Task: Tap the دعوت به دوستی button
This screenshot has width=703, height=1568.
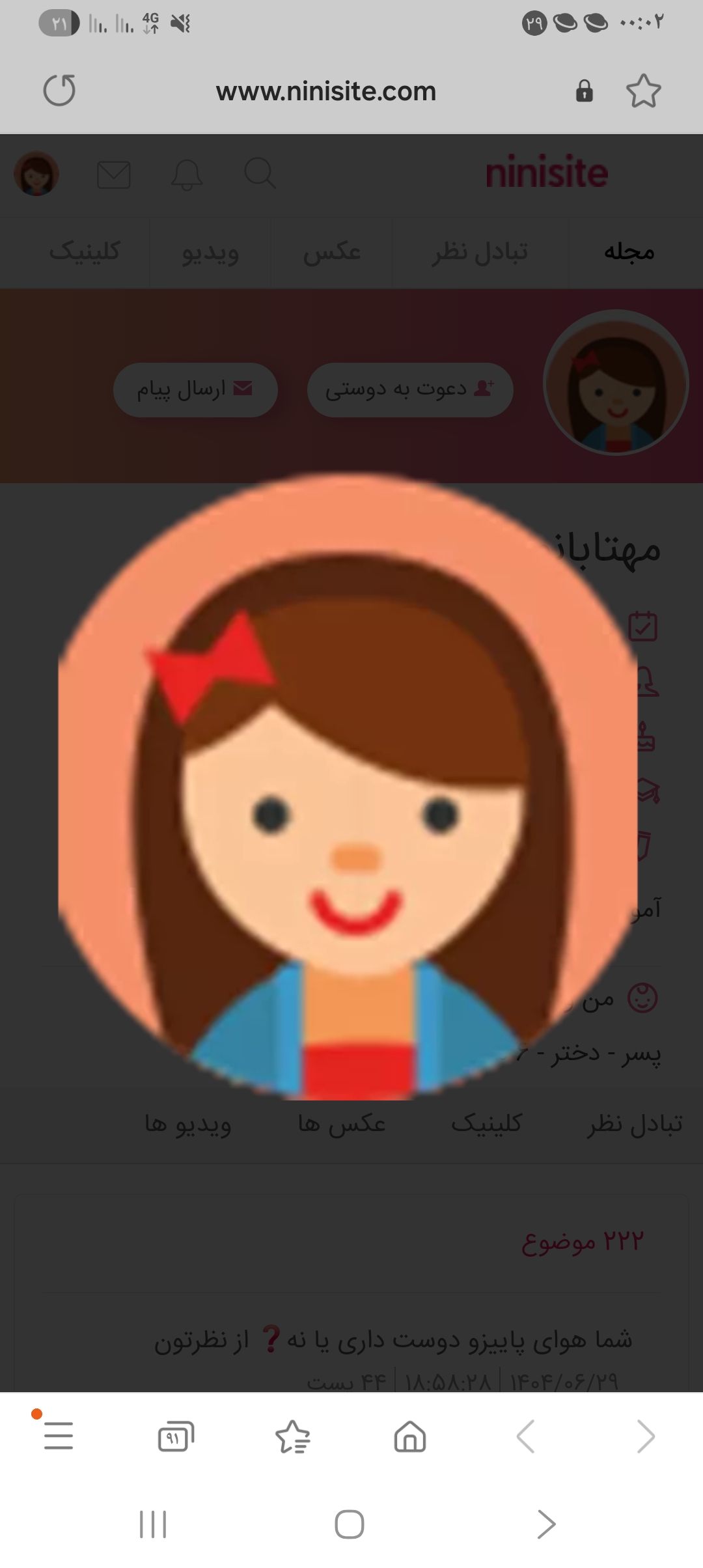Action: 410,389
